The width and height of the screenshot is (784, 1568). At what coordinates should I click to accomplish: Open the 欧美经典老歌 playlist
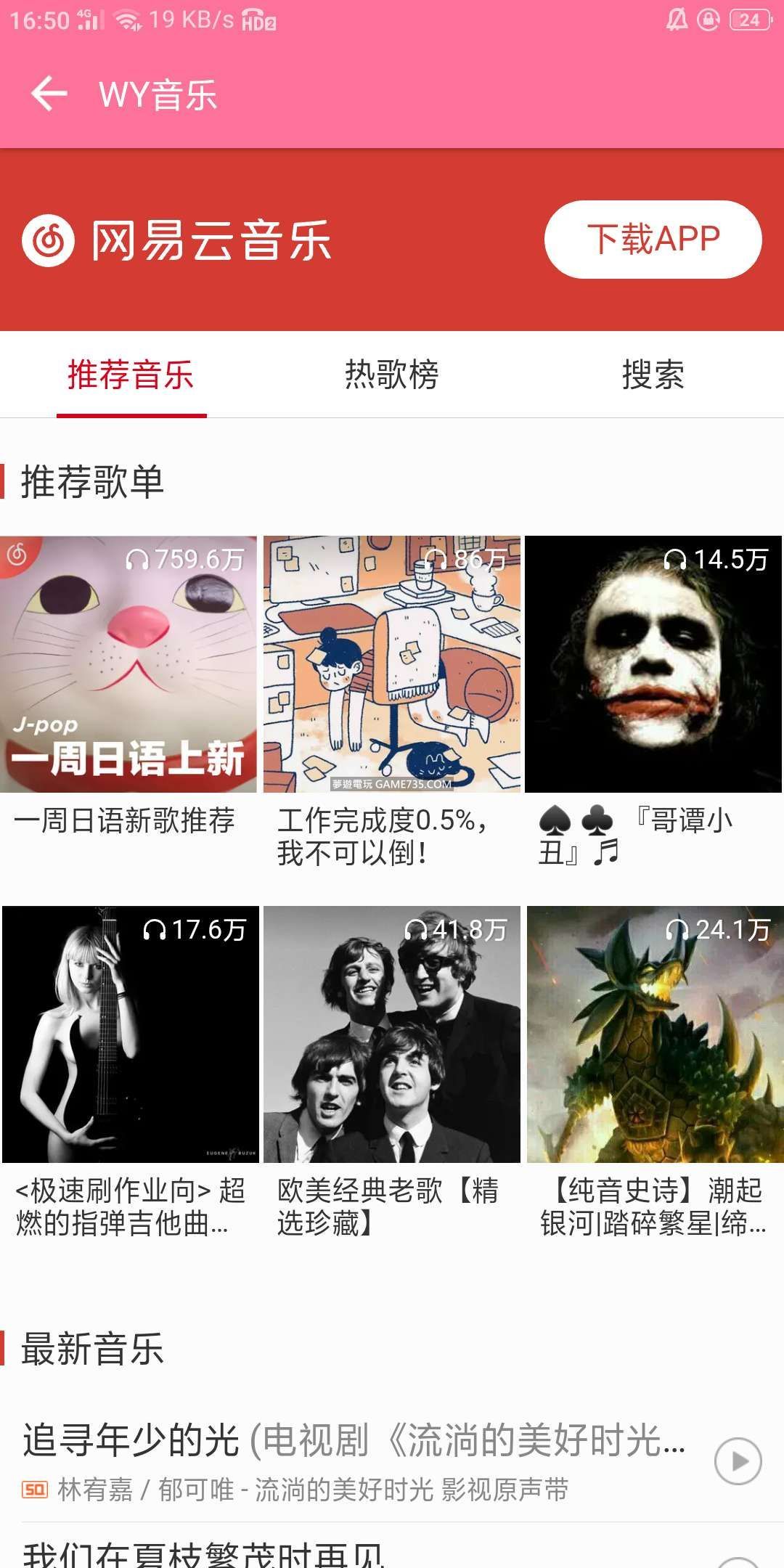391,1034
